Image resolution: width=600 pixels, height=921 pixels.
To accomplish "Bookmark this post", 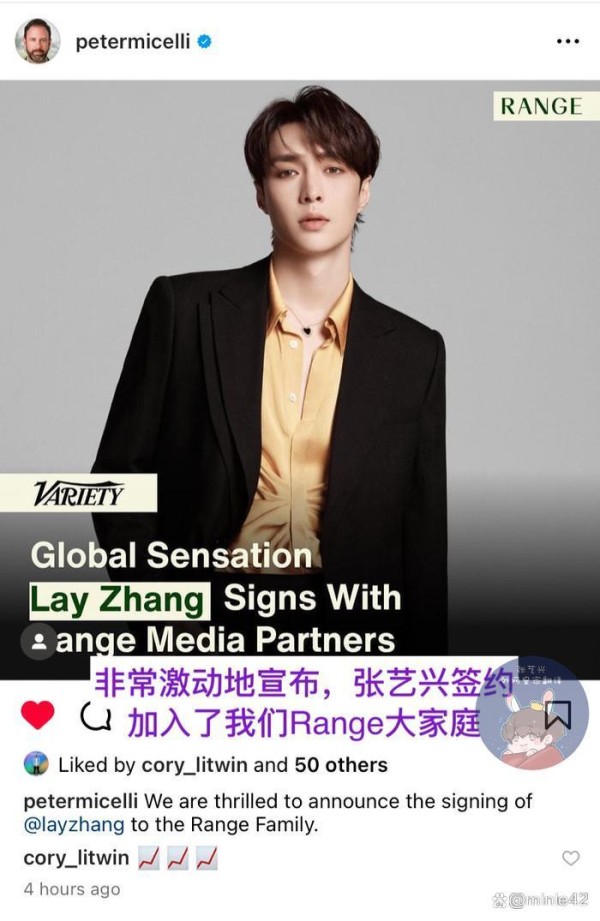I will pos(558,715).
